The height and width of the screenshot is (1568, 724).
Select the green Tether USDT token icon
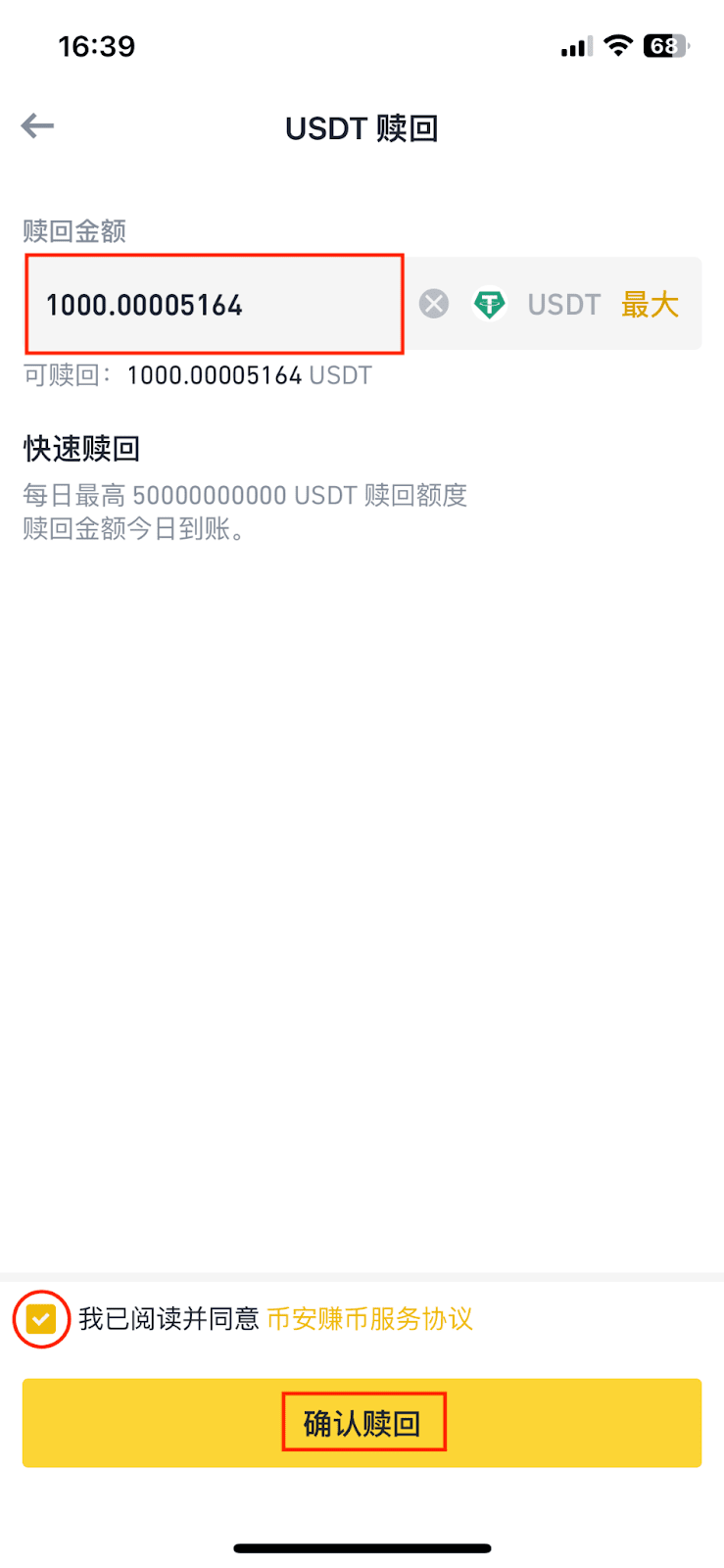489,304
